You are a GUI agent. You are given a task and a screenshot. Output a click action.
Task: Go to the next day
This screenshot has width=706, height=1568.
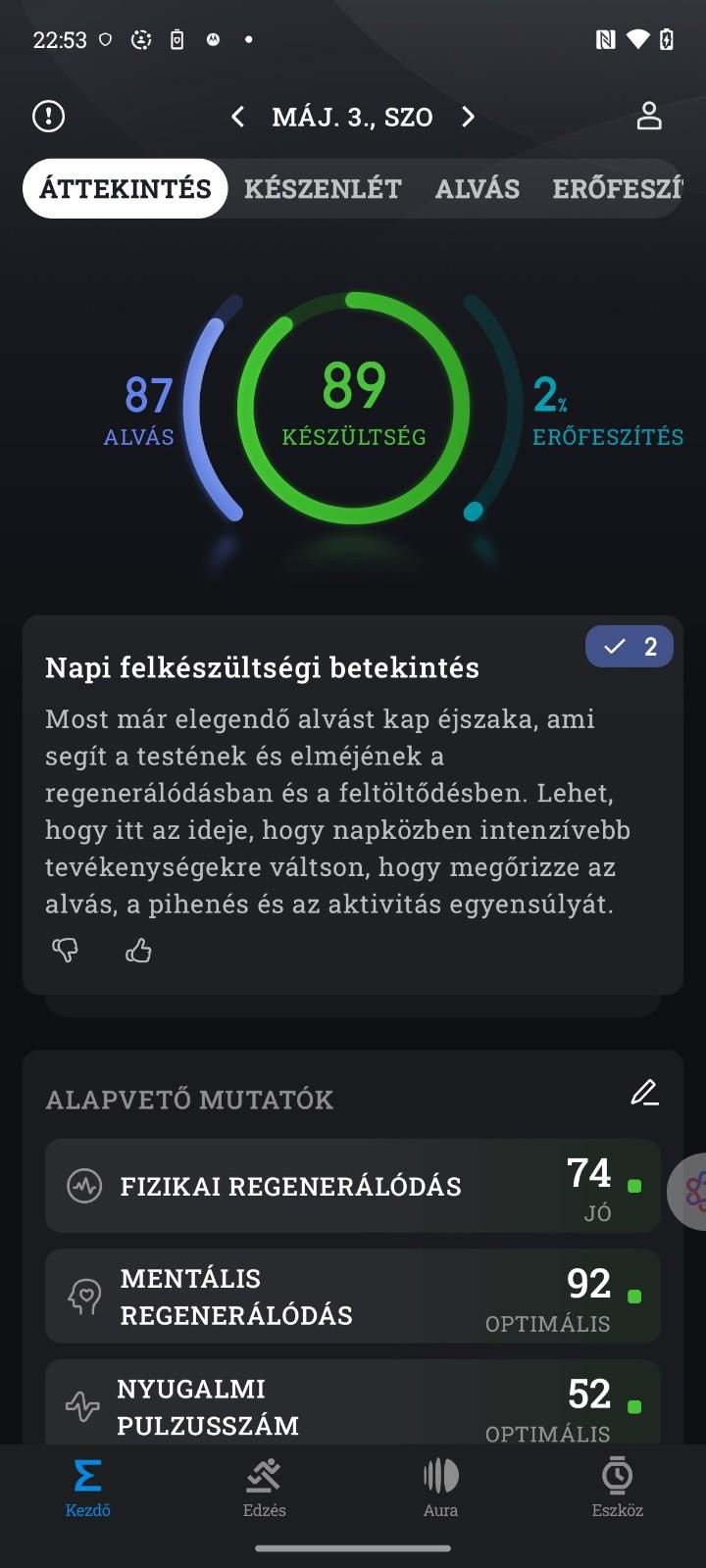pos(468,117)
